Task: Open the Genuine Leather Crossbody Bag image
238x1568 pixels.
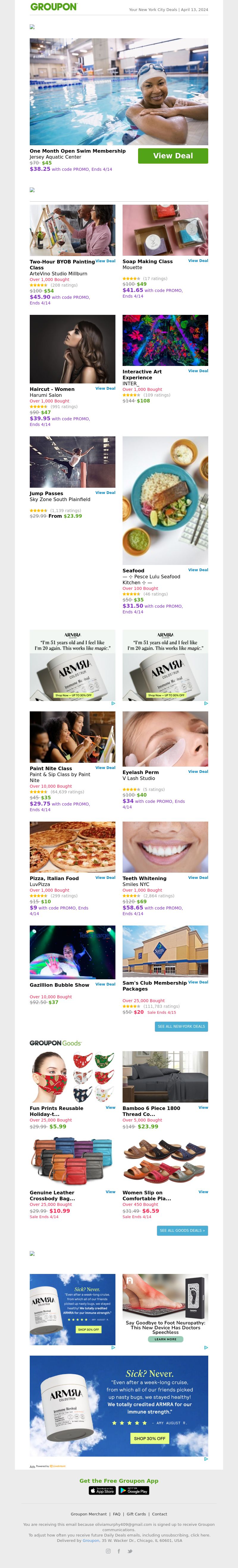Action: coord(72,1161)
